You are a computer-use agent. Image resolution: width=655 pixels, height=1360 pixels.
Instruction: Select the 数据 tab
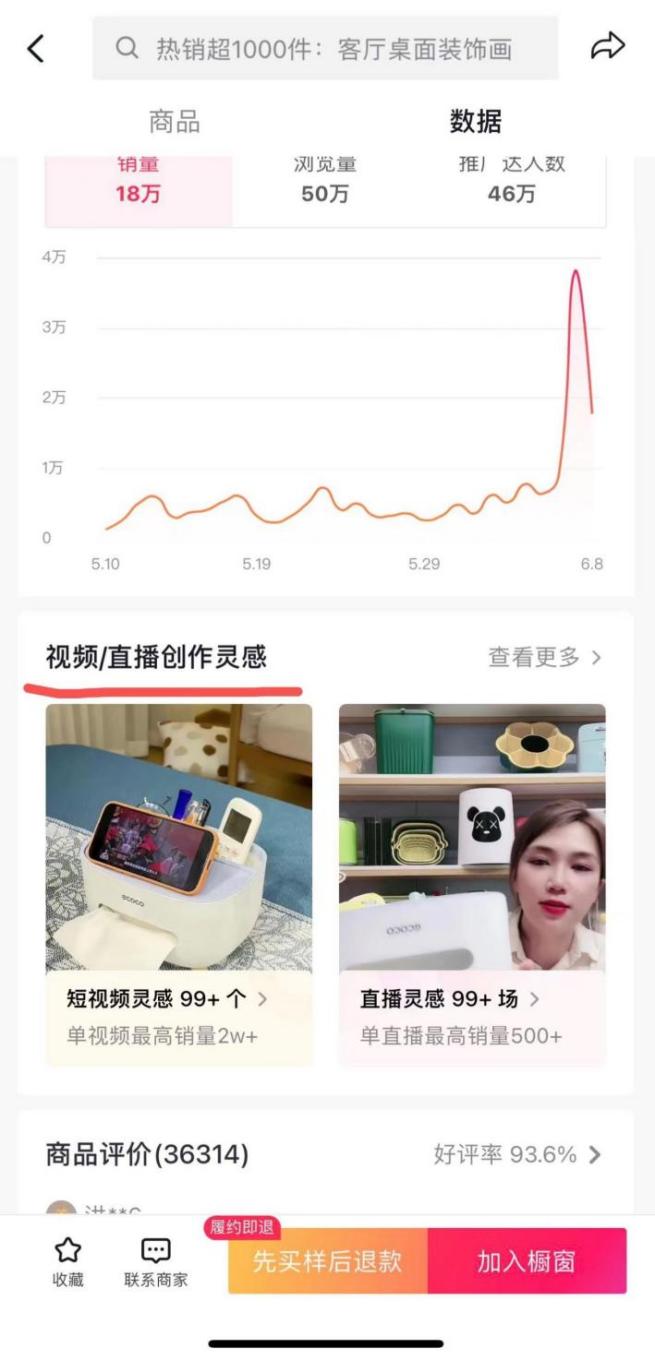(x=475, y=122)
